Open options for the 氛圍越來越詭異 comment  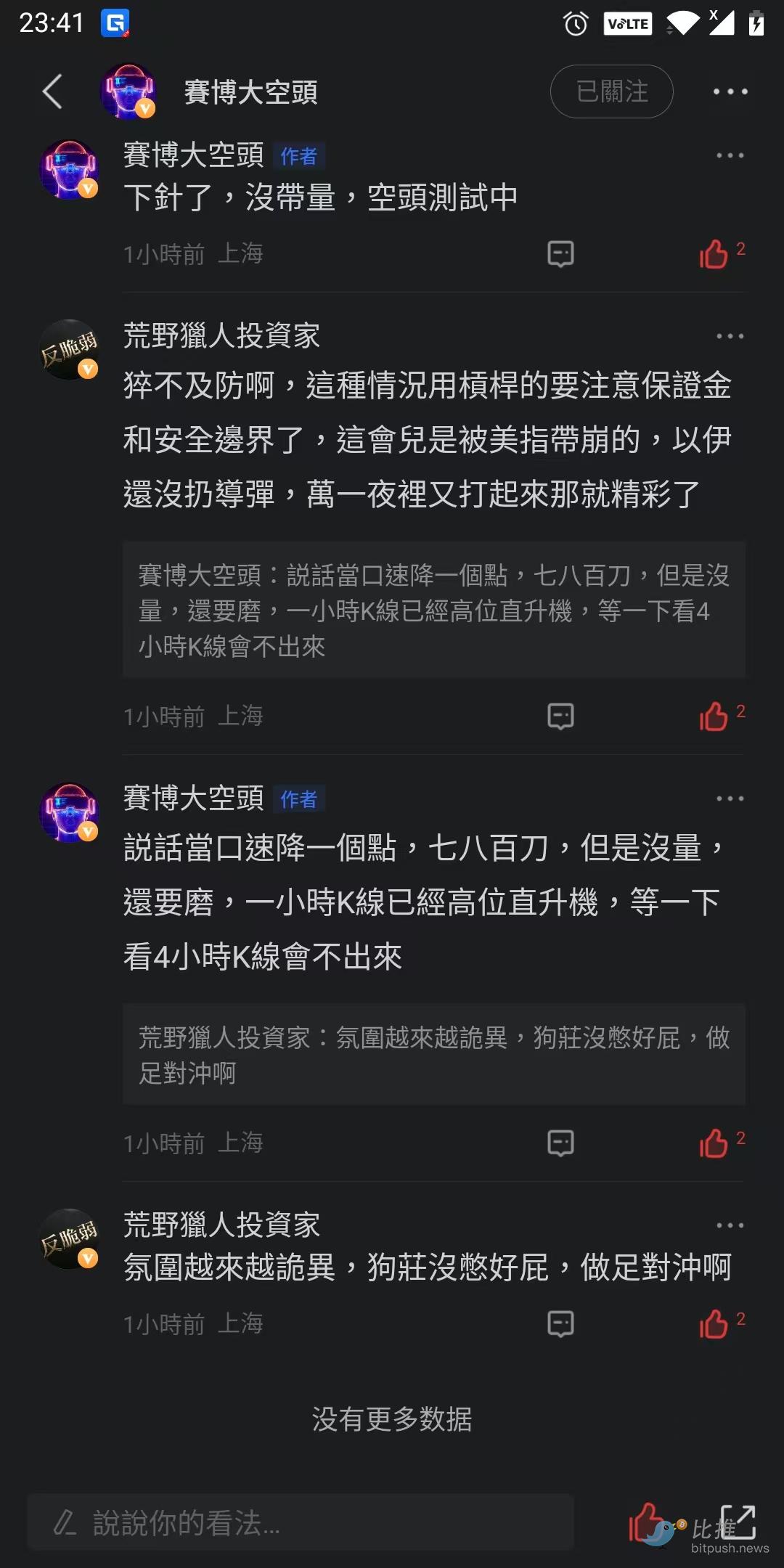click(x=730, y=1225)
